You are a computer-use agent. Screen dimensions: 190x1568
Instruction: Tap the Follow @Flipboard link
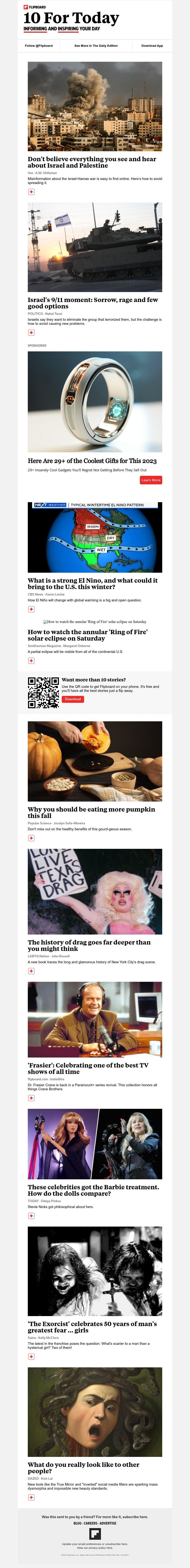38,46
